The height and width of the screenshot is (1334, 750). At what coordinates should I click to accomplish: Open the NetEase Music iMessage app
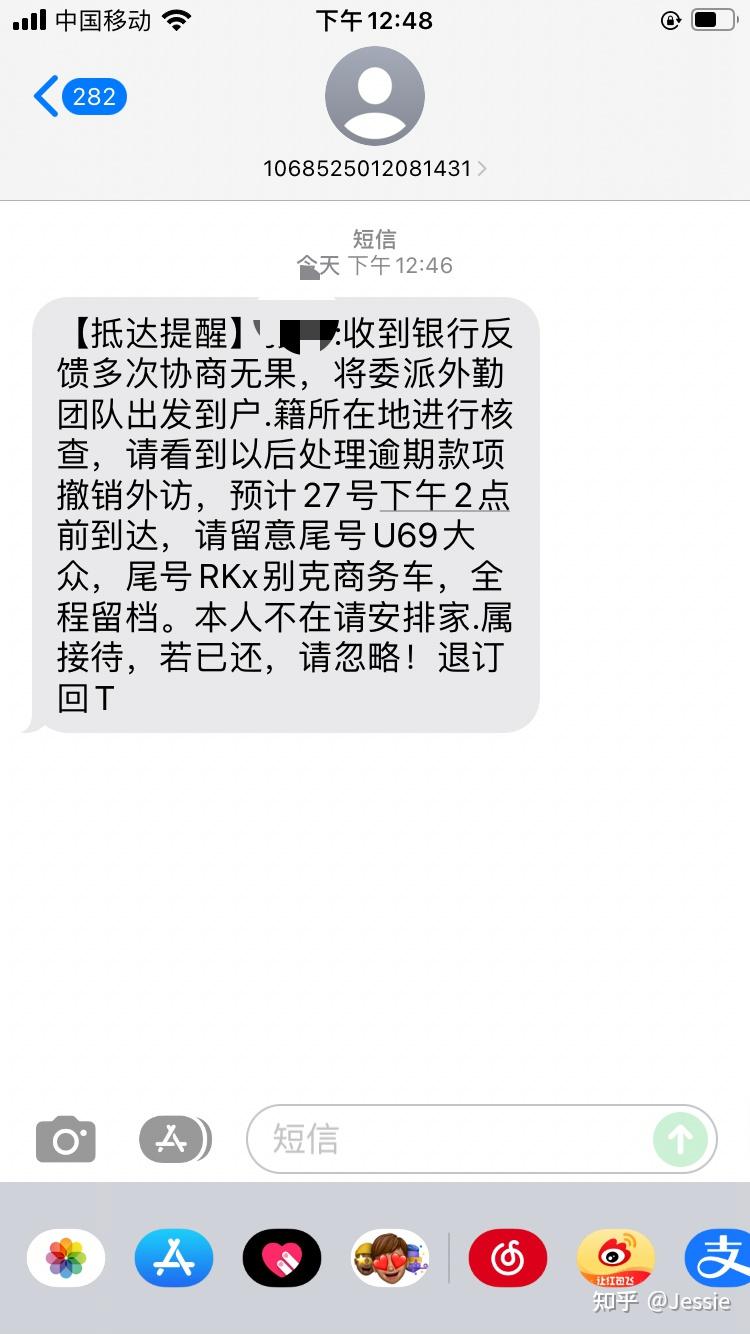click(508, 1258)
